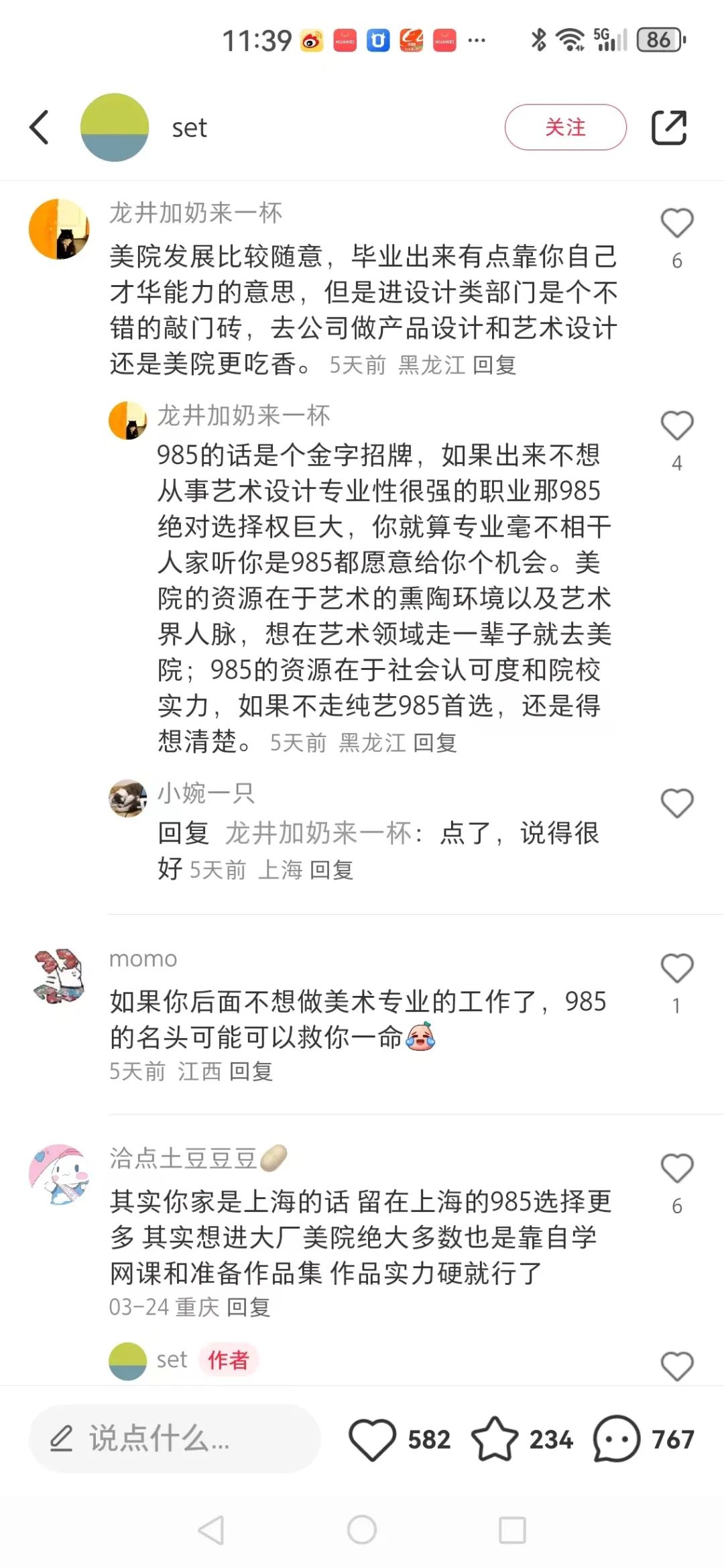Like momo's comment

pyautogui.click(x=676, y=969)
